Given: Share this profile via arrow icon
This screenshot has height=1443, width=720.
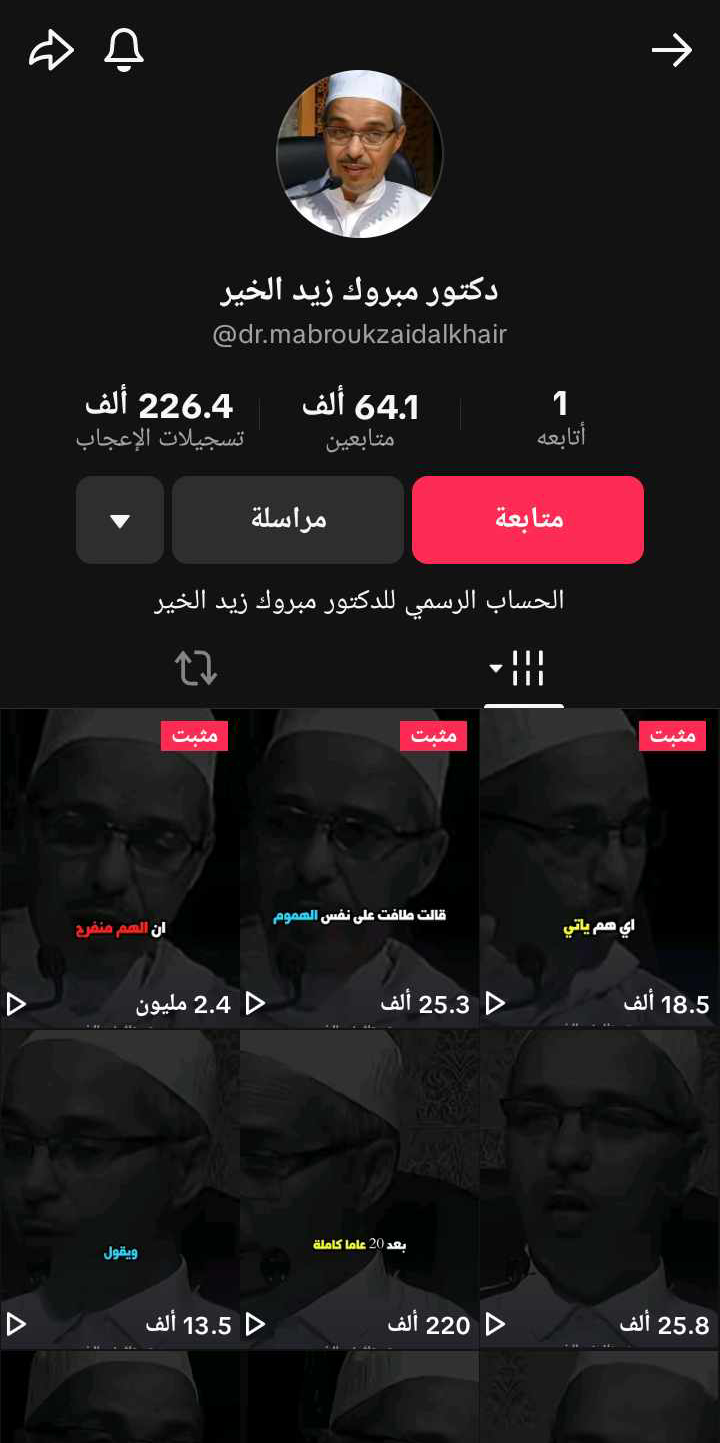Looking at the screenshot, I should point(50,50).
